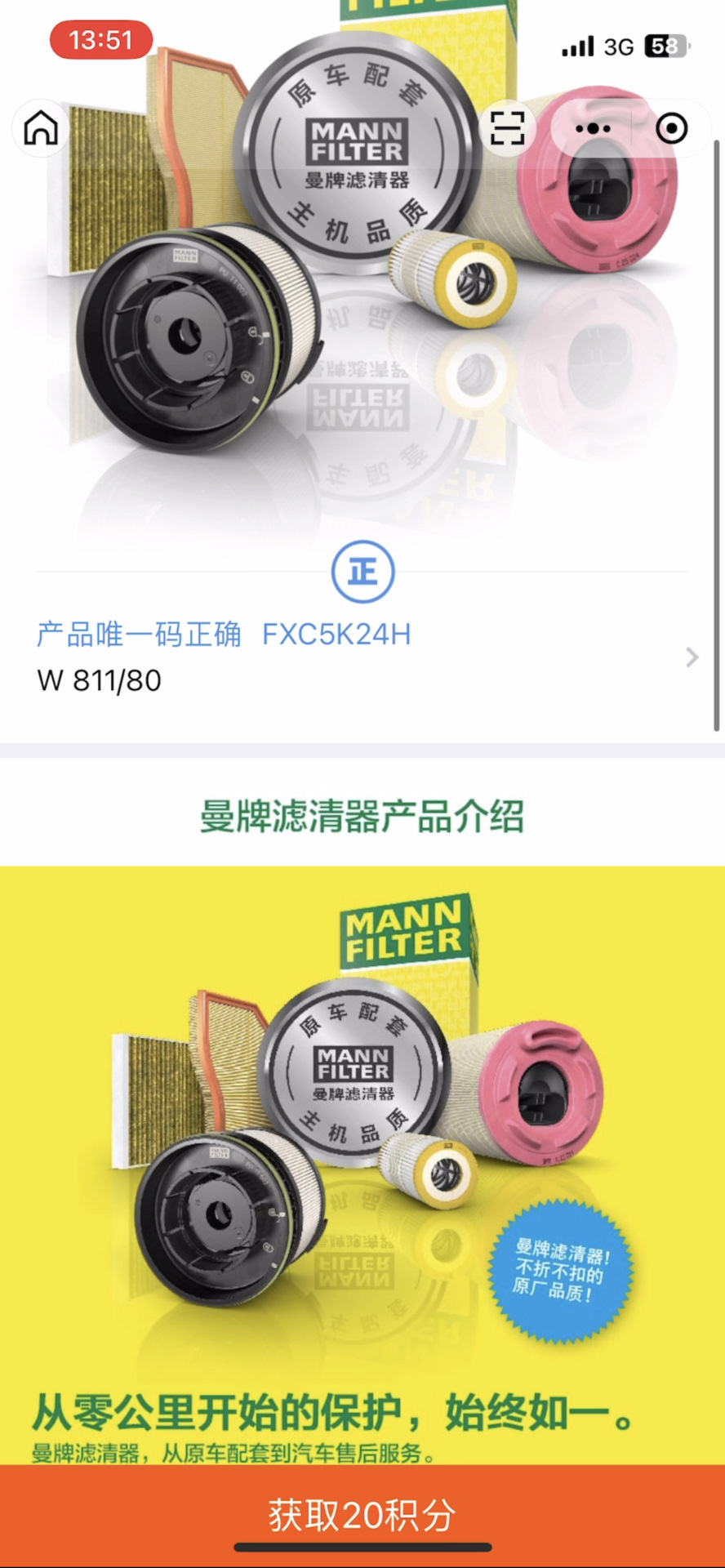Close the mini program
Image resolution: width=725 pixels, height=1568 pixels.
click(x=671, y=128)
